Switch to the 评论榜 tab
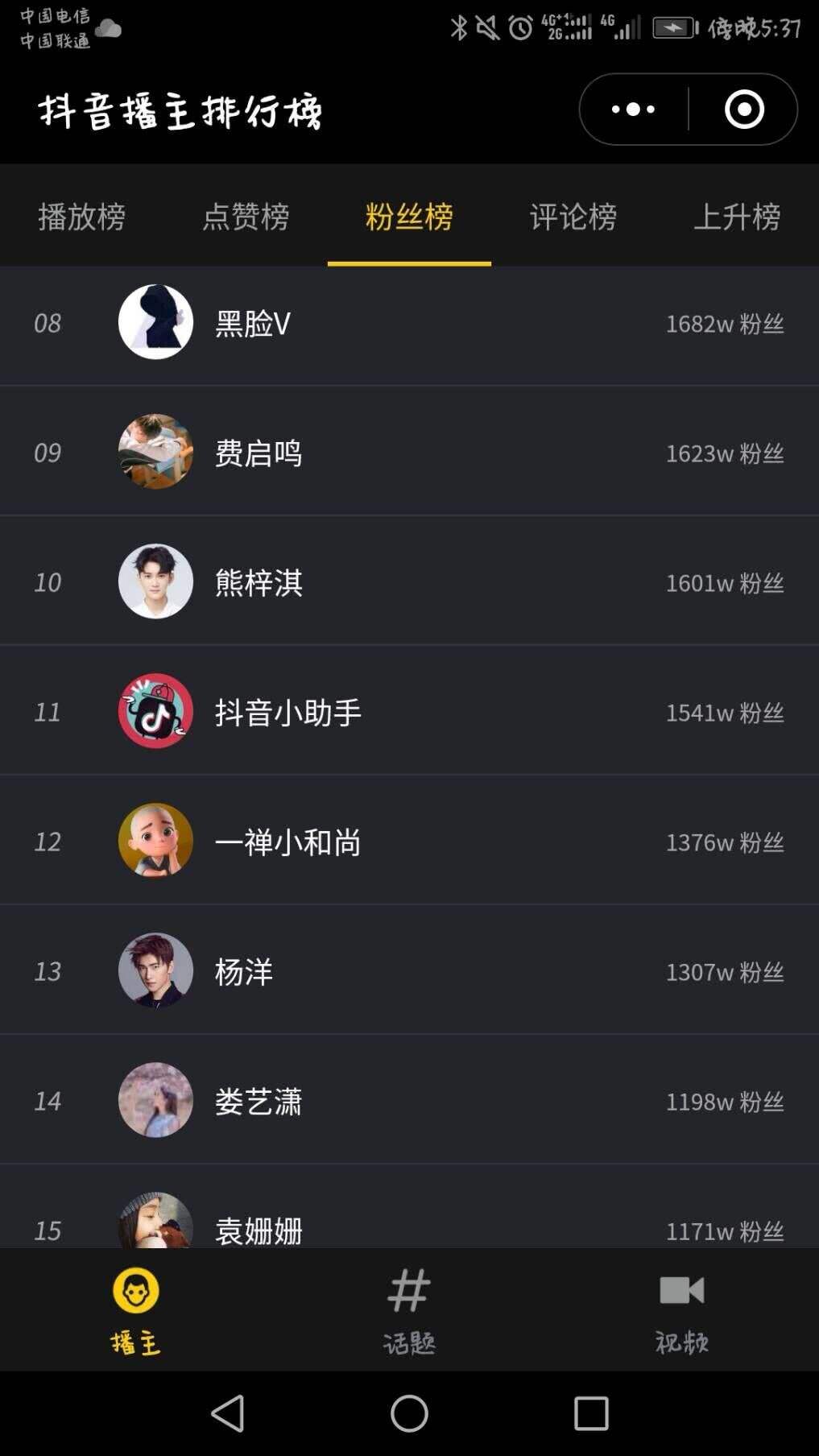 [x=573, y=217]
